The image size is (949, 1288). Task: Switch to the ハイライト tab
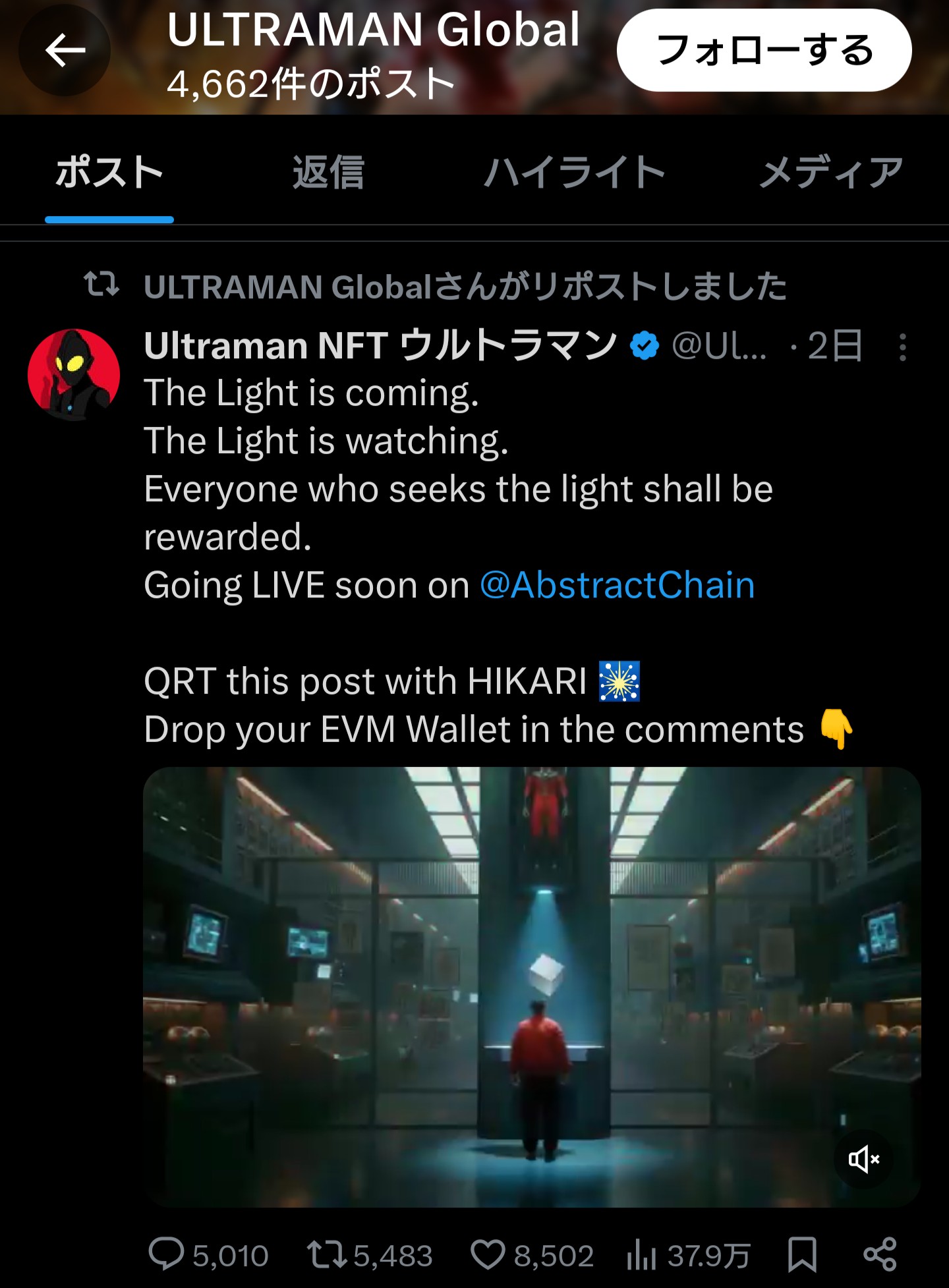coord(574,173)
